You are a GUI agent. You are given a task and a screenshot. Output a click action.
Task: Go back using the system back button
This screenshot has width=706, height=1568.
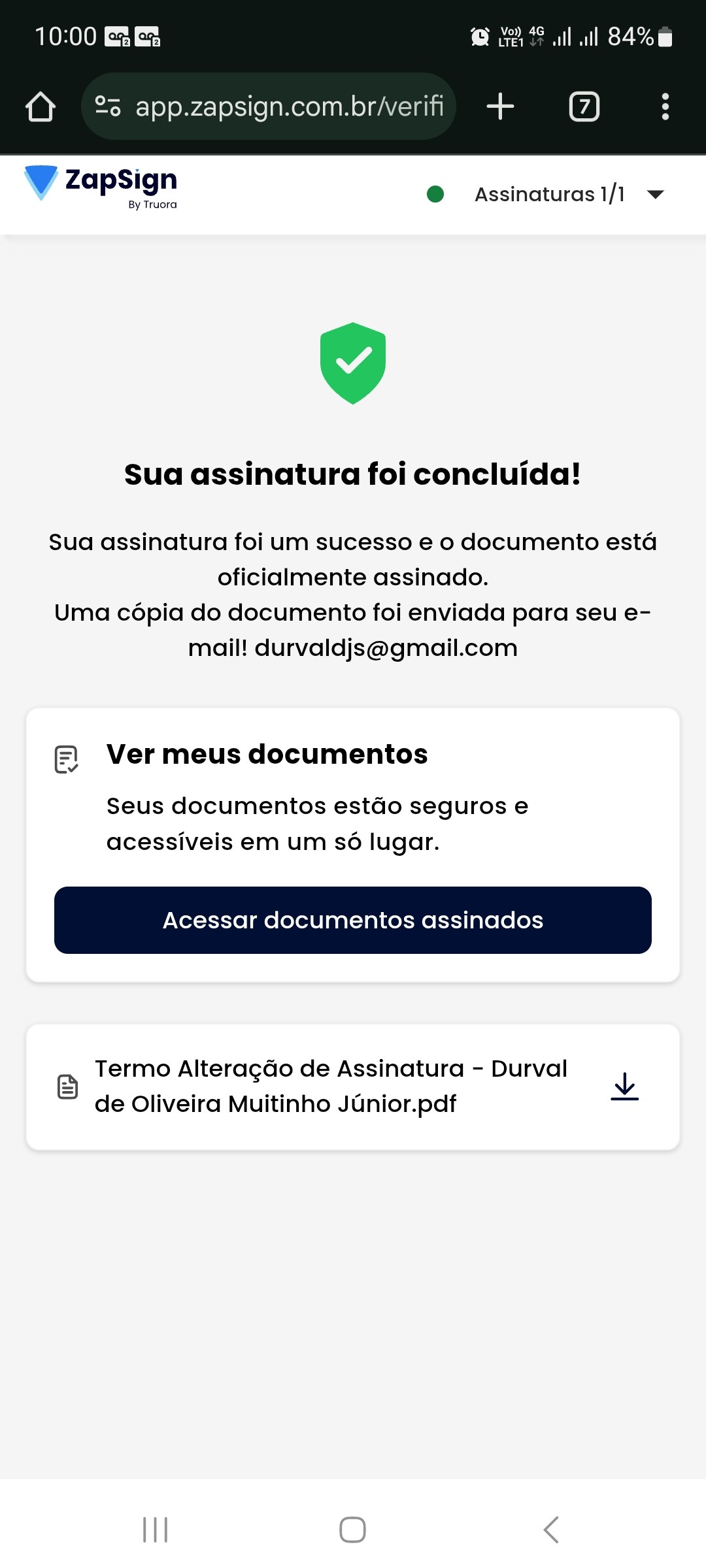point(551,1529)
